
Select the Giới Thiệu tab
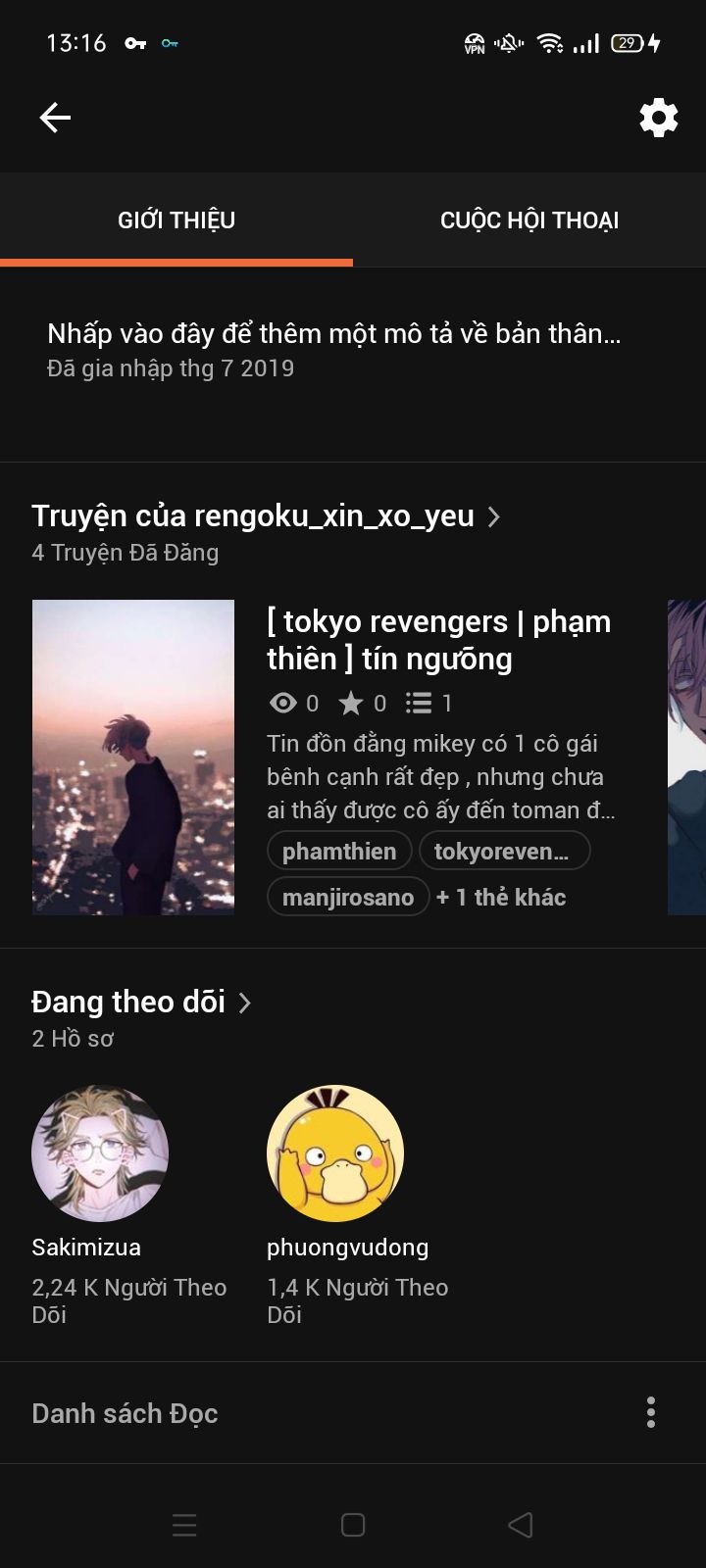point(176,220)
